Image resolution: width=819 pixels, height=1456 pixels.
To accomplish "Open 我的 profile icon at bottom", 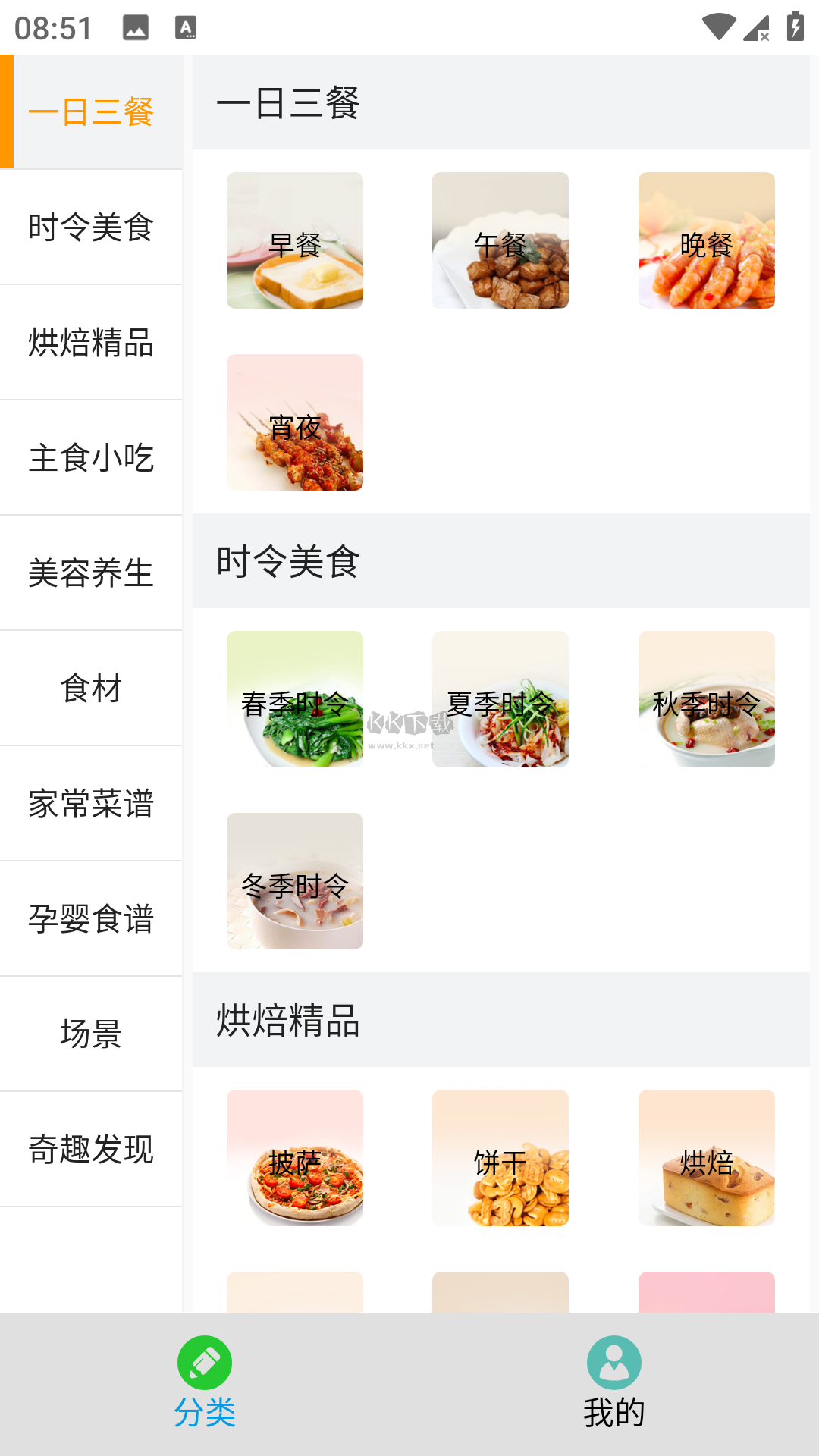I will click(x=614, y=1363).
